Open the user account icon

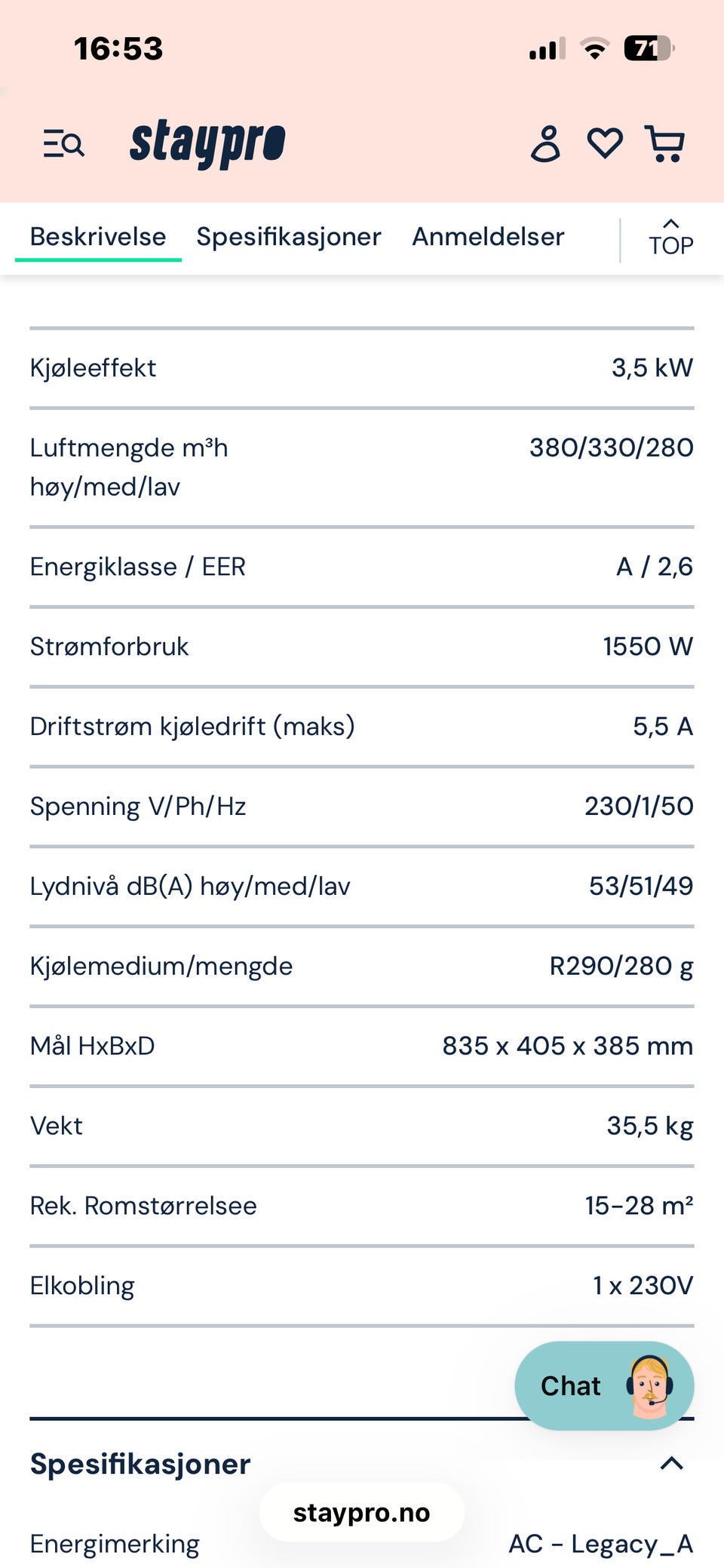[546, 143]
